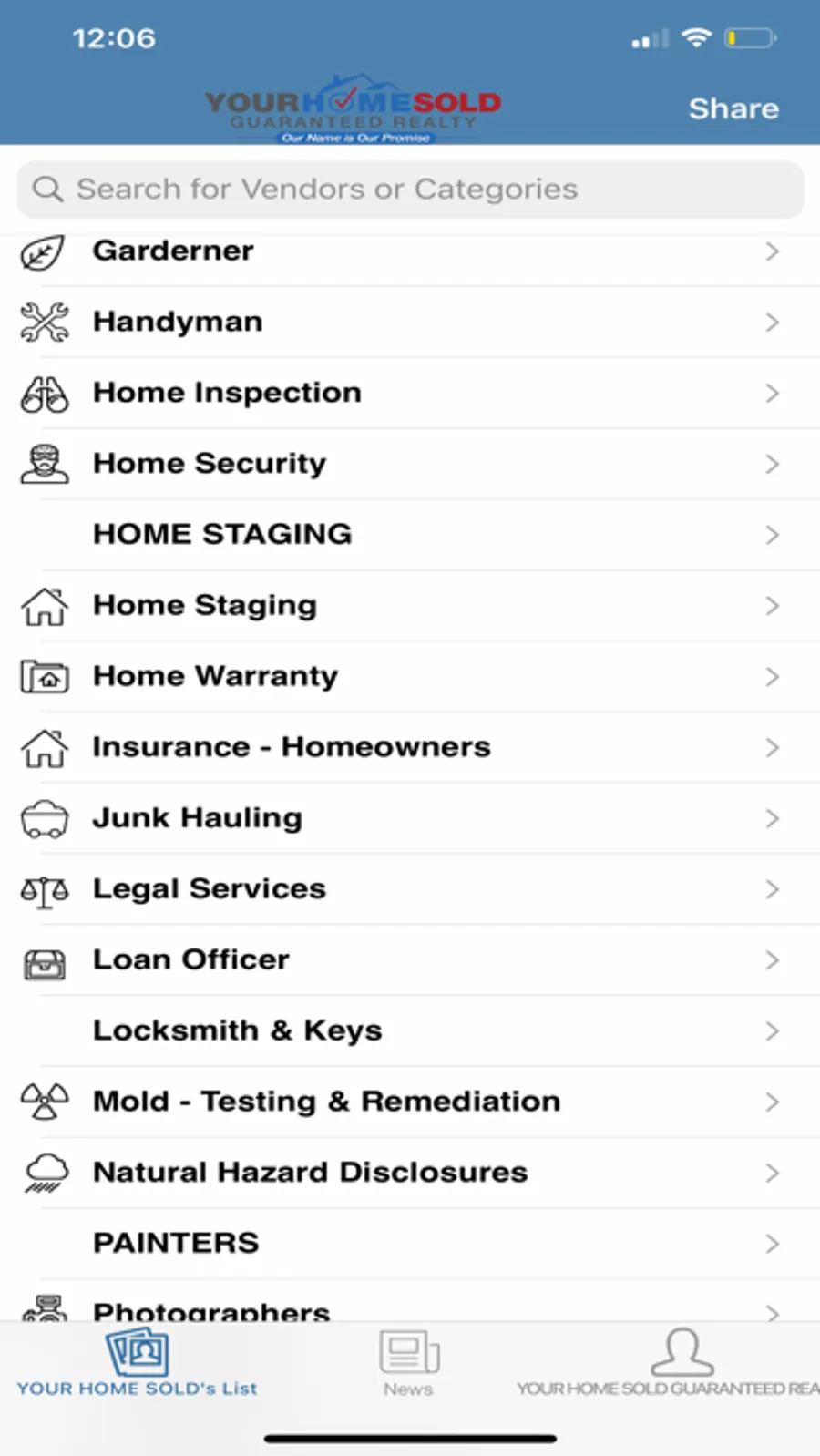Open the PAINTERS section chevron
The image size is (820, 1456).
pos(773,1243)
